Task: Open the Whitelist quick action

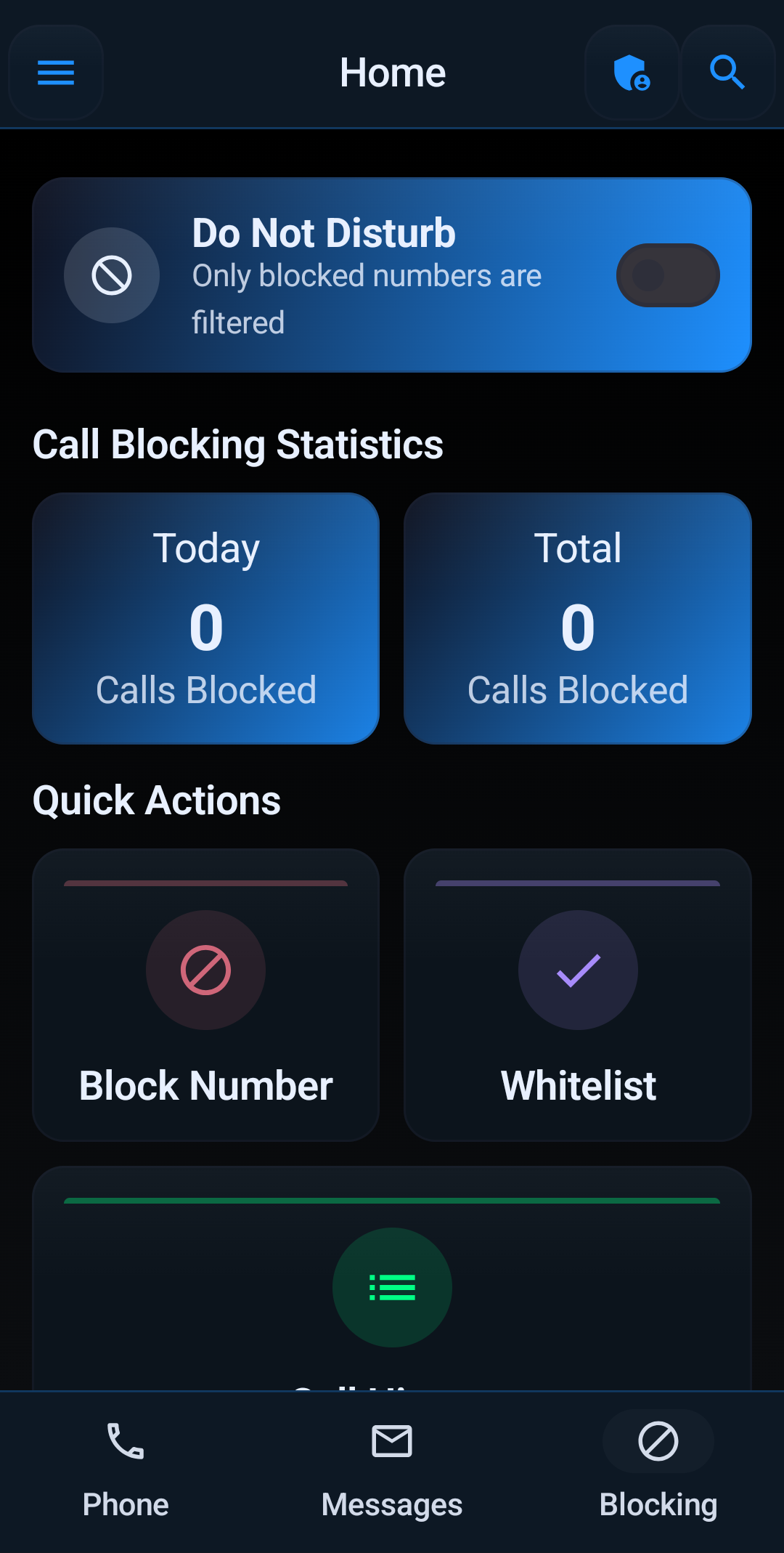Action: pos(577,995)
